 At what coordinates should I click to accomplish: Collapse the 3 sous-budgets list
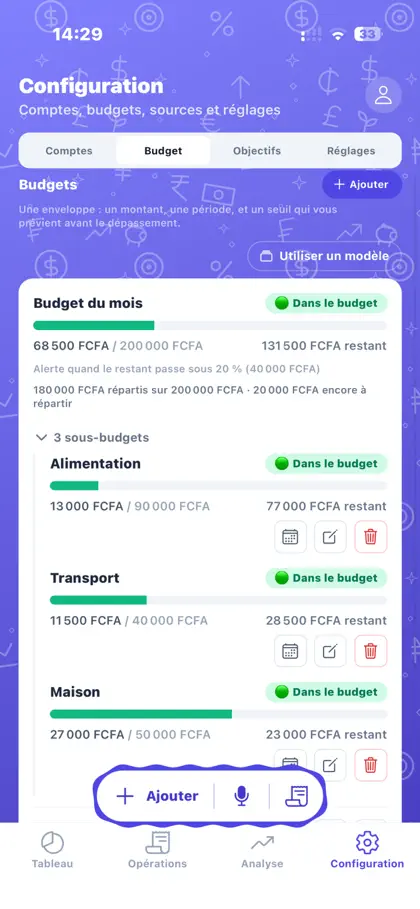93,437
